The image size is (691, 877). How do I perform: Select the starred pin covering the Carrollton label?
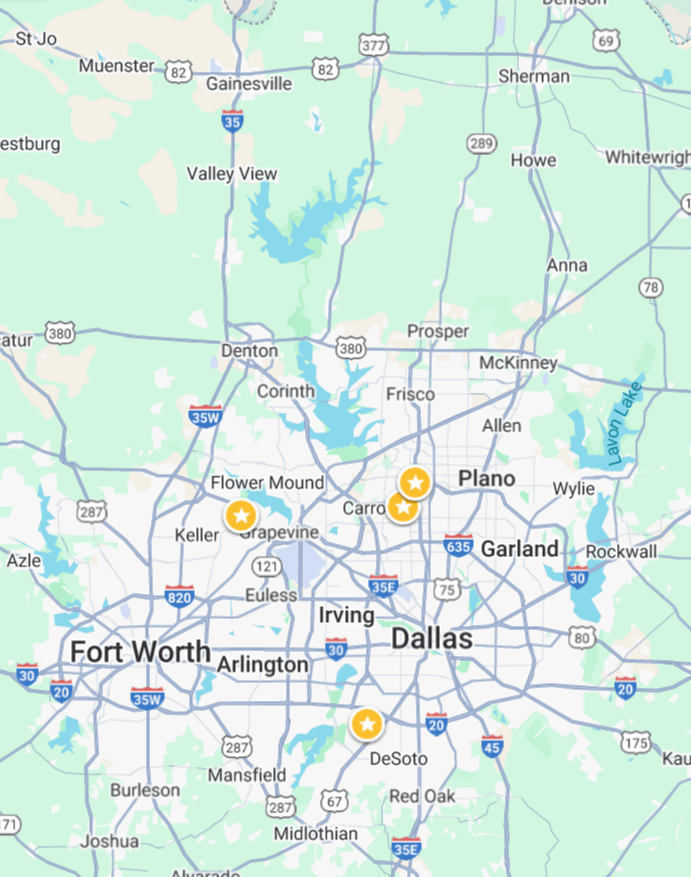point(402,507)
